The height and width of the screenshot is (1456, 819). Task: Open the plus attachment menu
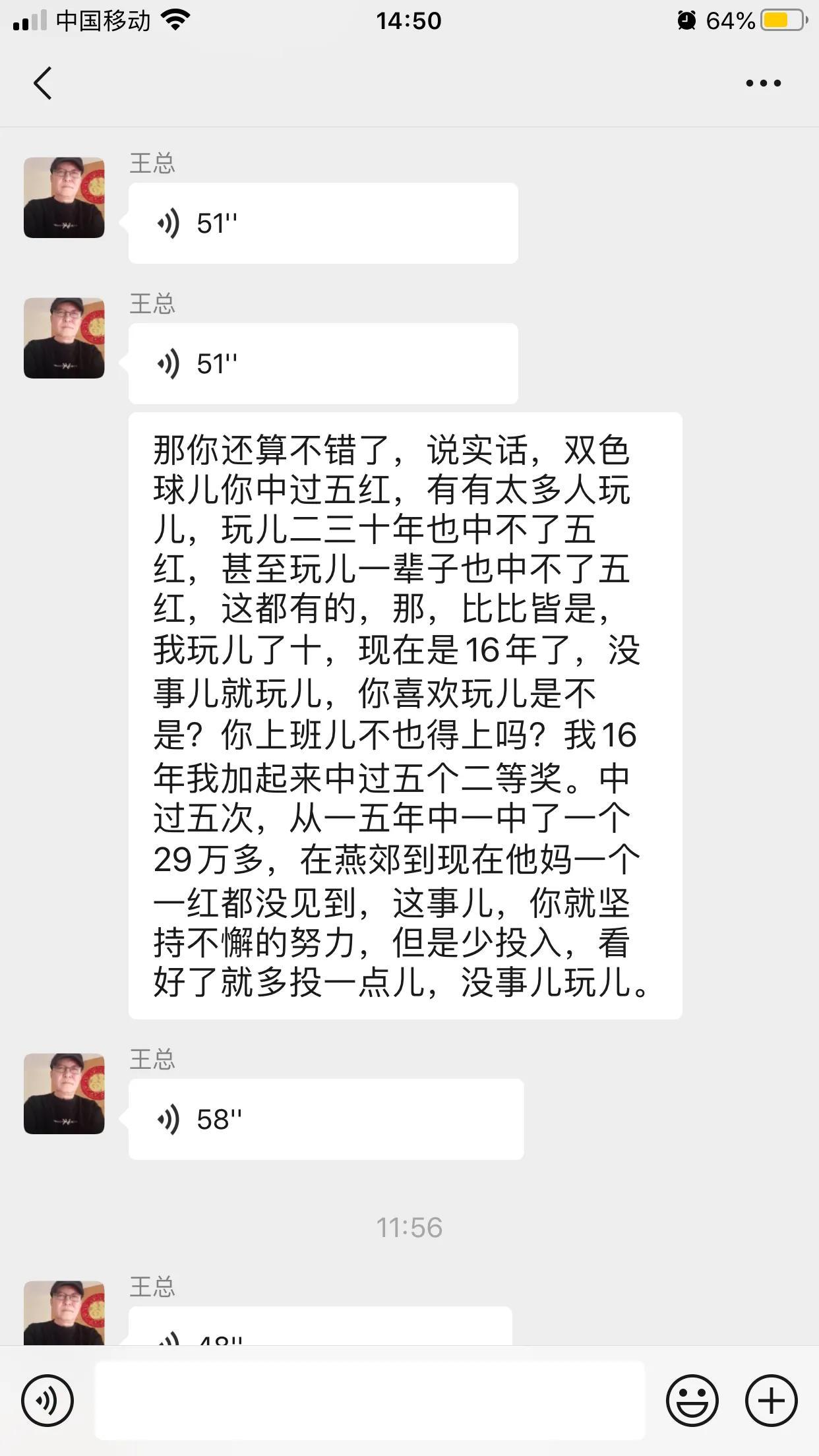[x=771, y=1400]
